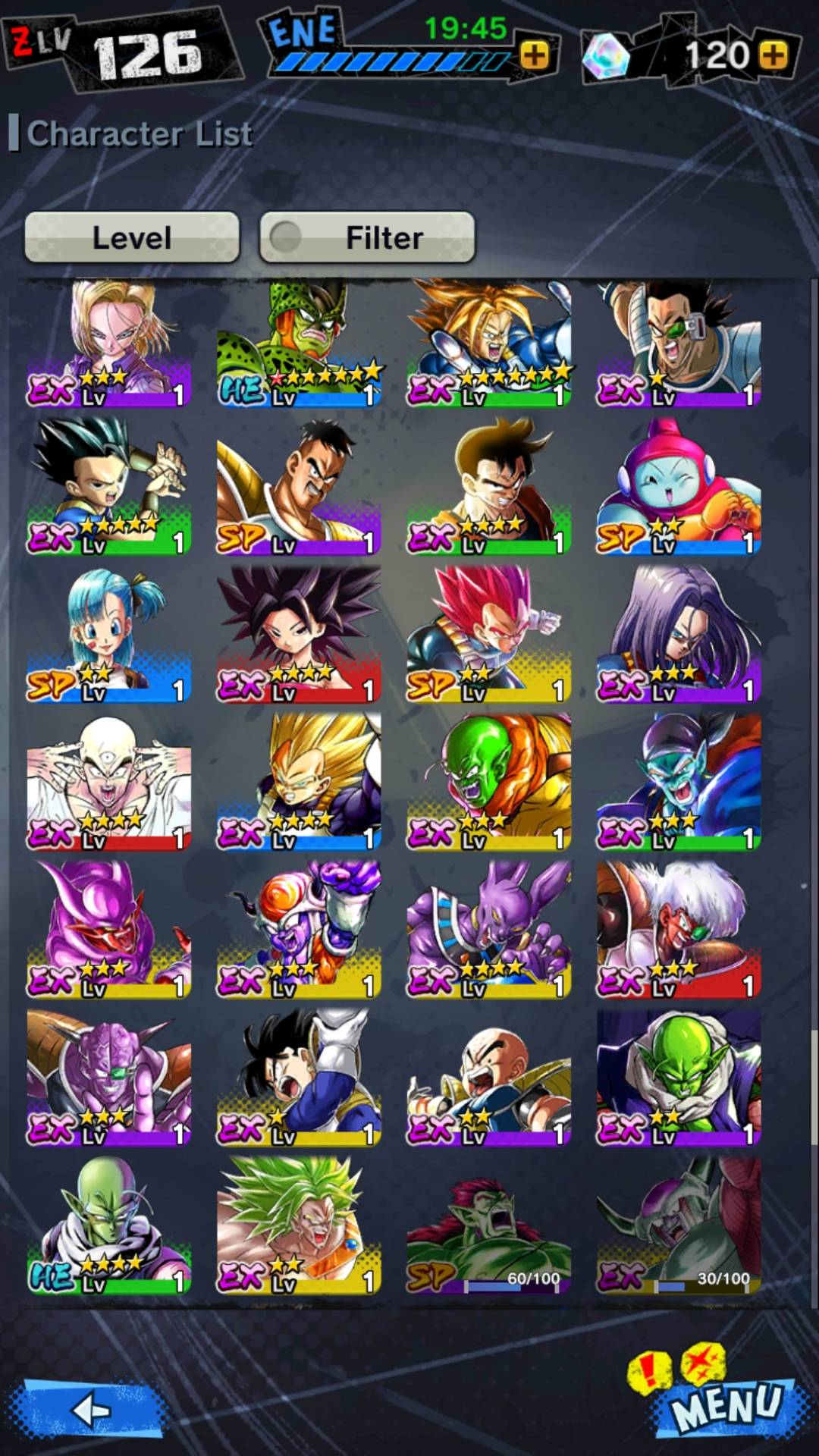Open the Level sort button
Screen dimensions: 819x1456
(x=132, y=237)
